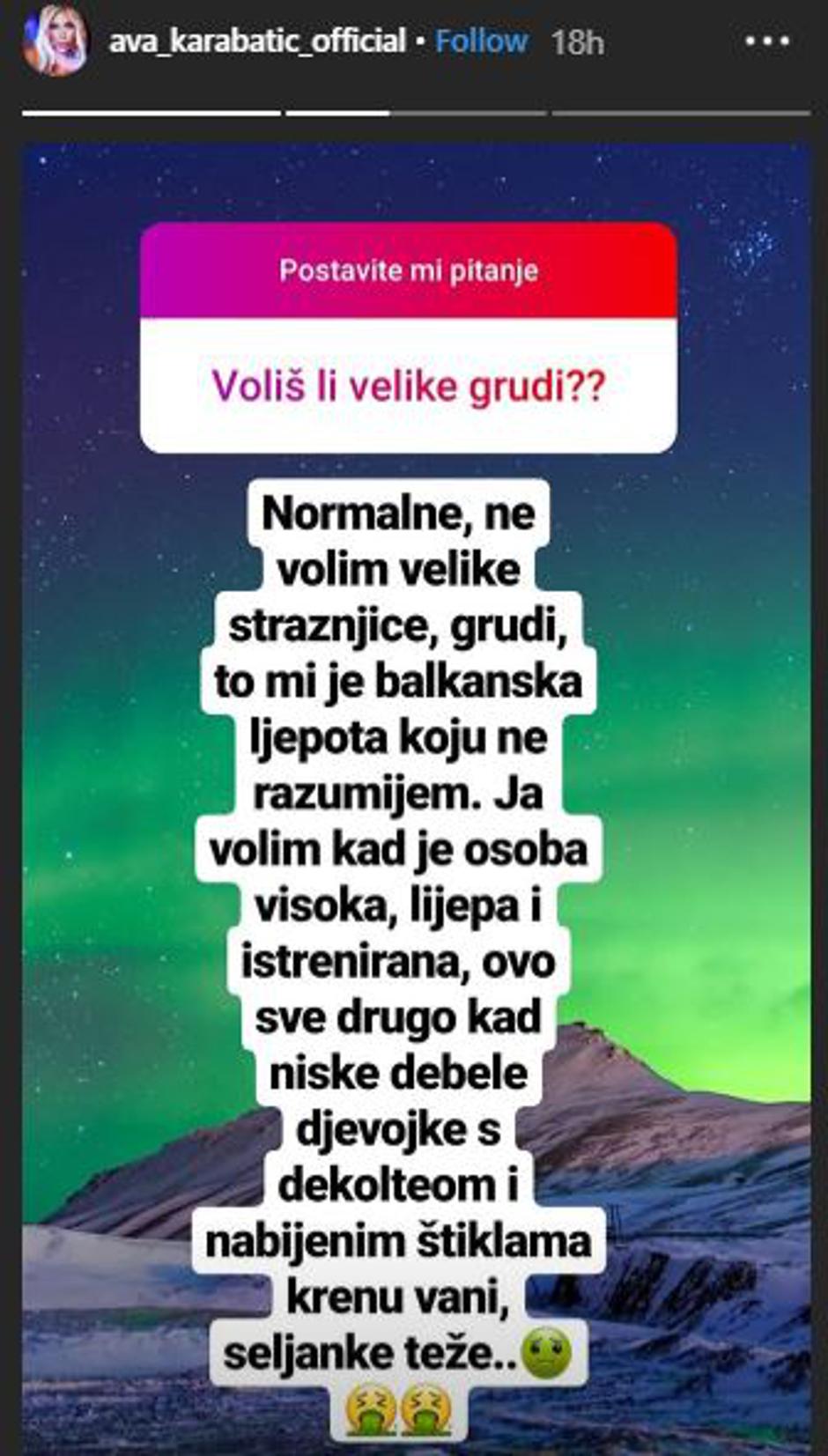This screenshot has width=828, height=1456.
Task: Follow ava_karabatic_official
Action: (x=481, y=41)
